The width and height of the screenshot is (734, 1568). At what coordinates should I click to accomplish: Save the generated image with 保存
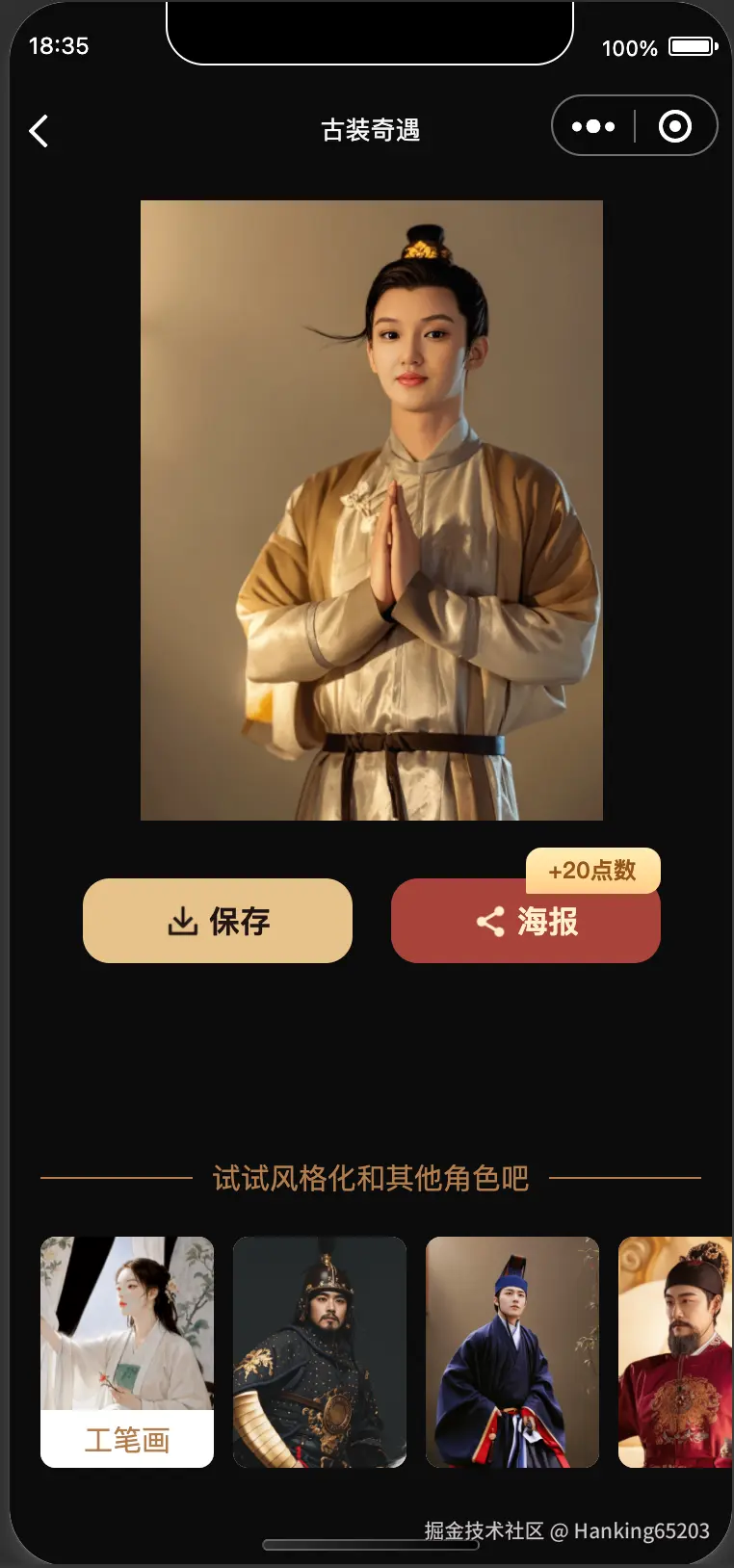218,921
